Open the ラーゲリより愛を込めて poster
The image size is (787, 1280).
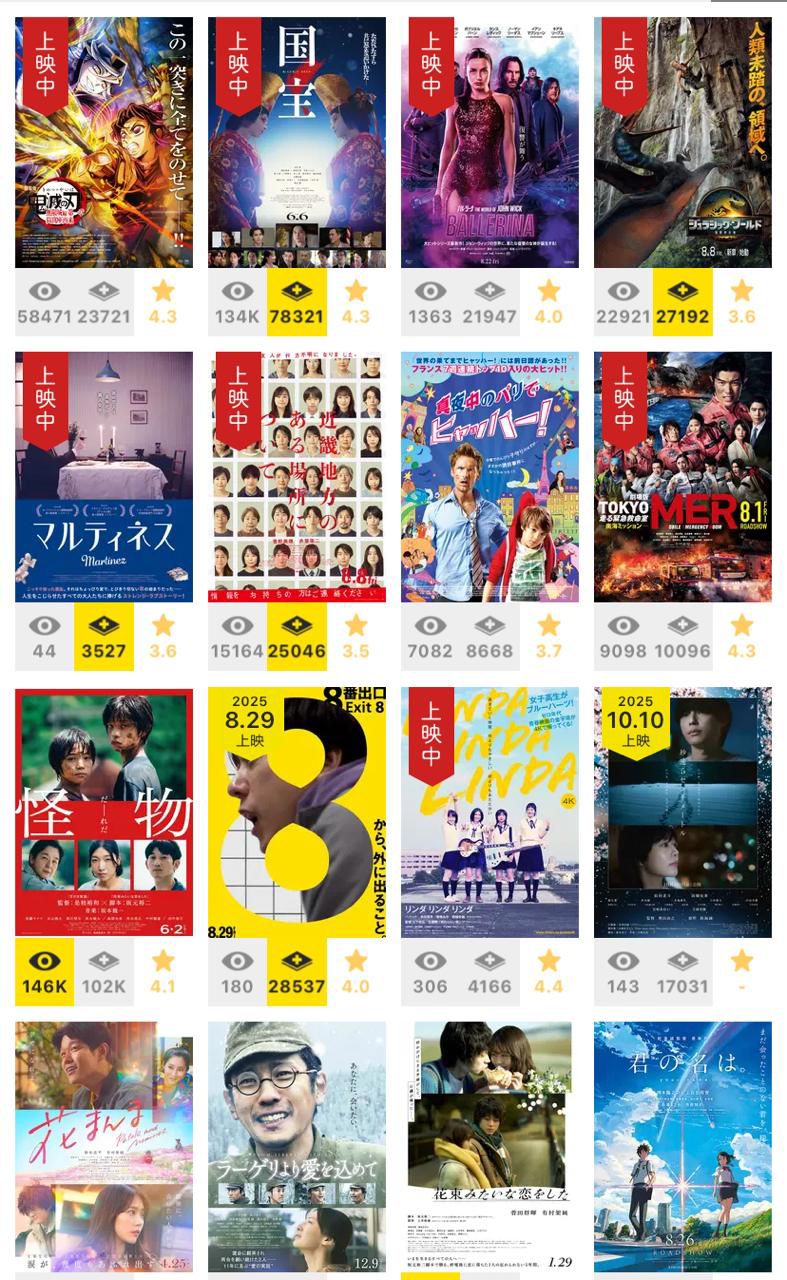click(x=297, y=1147)
